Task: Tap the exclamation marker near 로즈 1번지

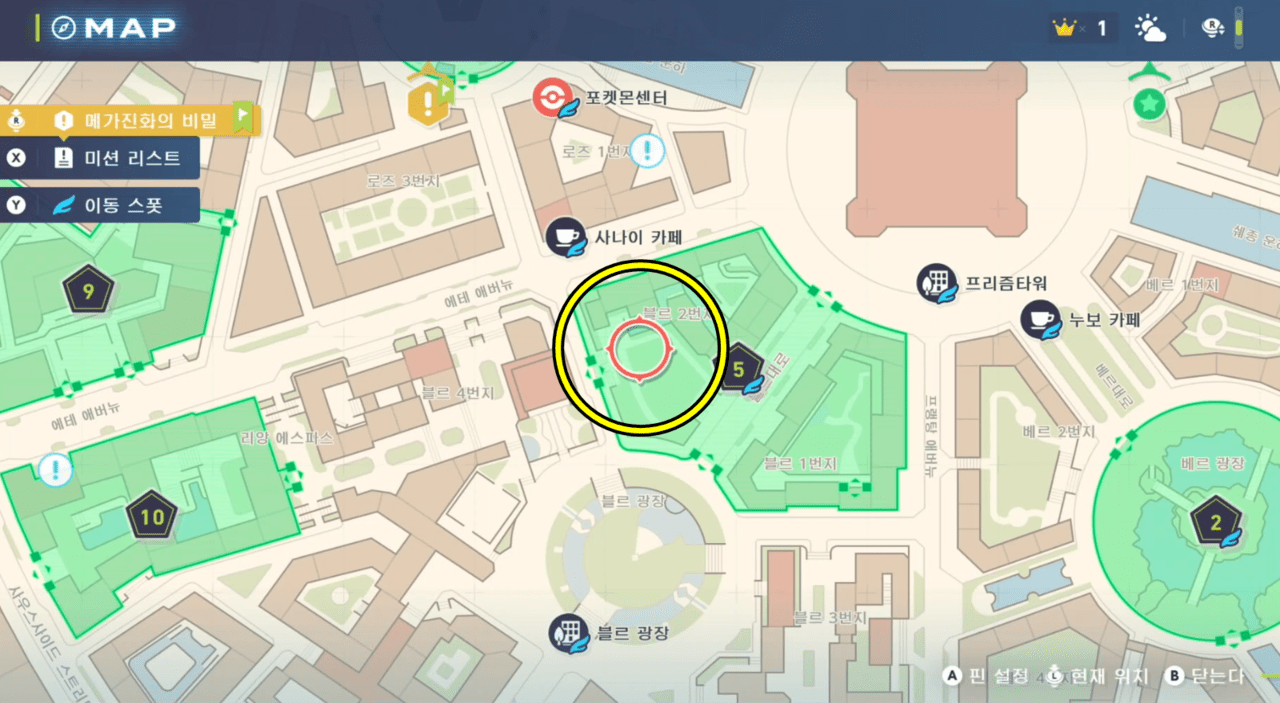Action: (648, 152)
